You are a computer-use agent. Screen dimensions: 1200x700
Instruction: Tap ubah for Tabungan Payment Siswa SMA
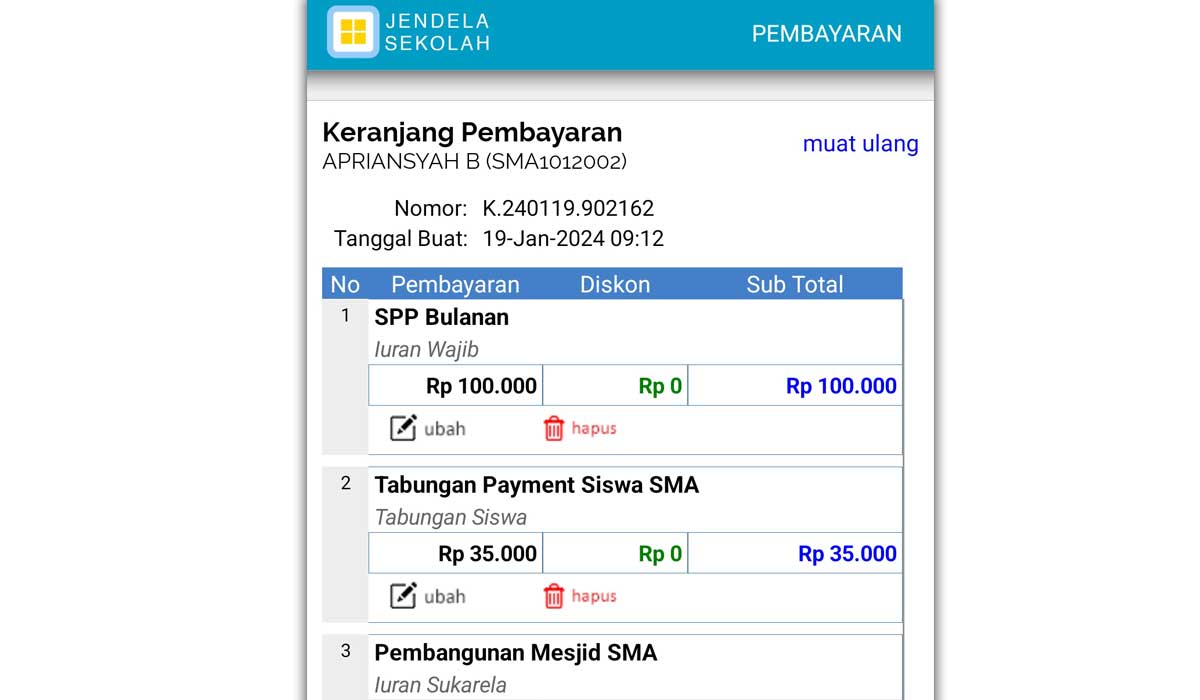(x=428, y=596)
